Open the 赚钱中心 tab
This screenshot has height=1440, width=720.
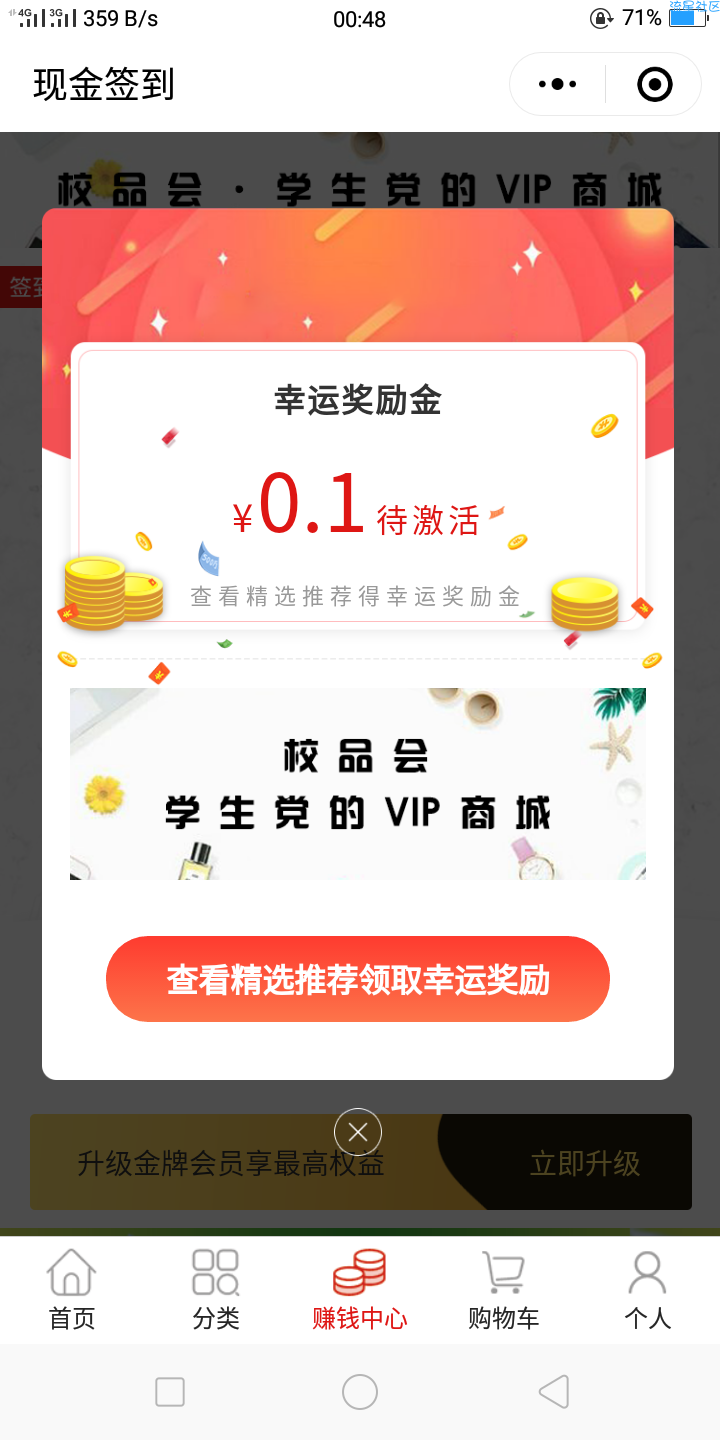[x=360, y=1289]
